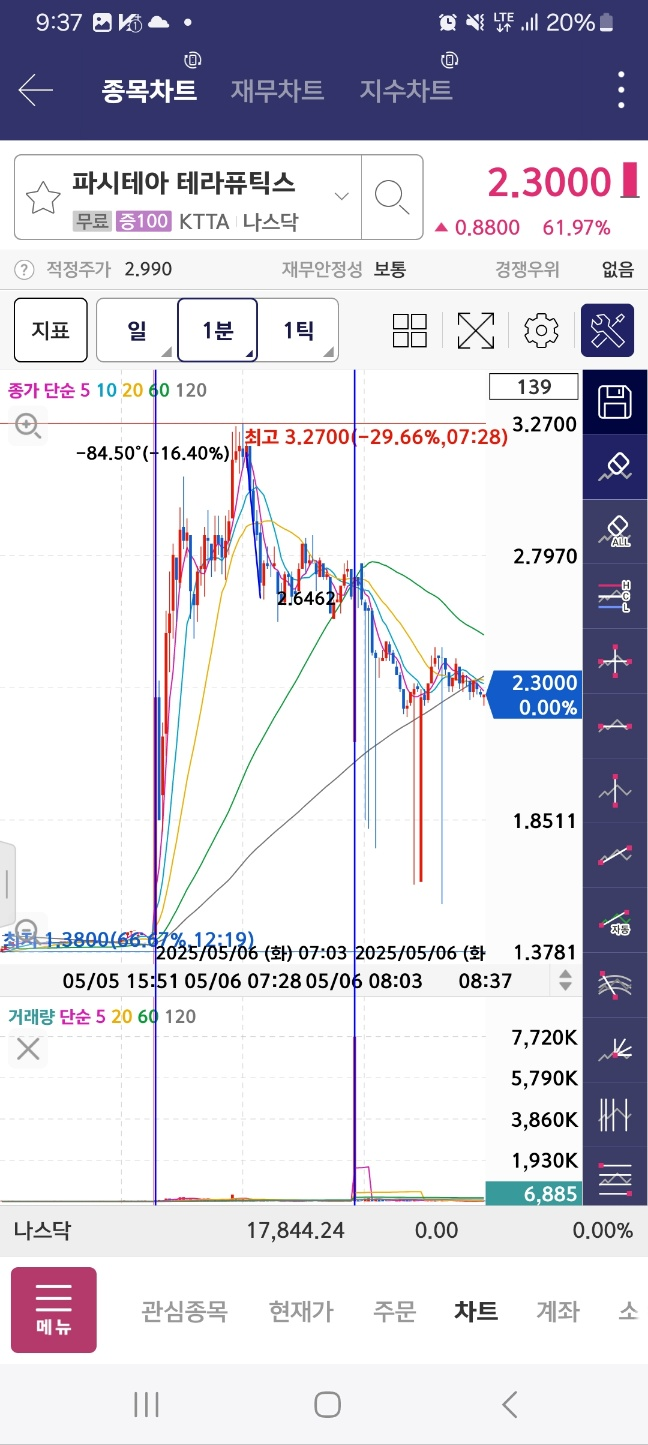
Task: Toggle the drawing tools panel
Action: click(x=608, y=330)
